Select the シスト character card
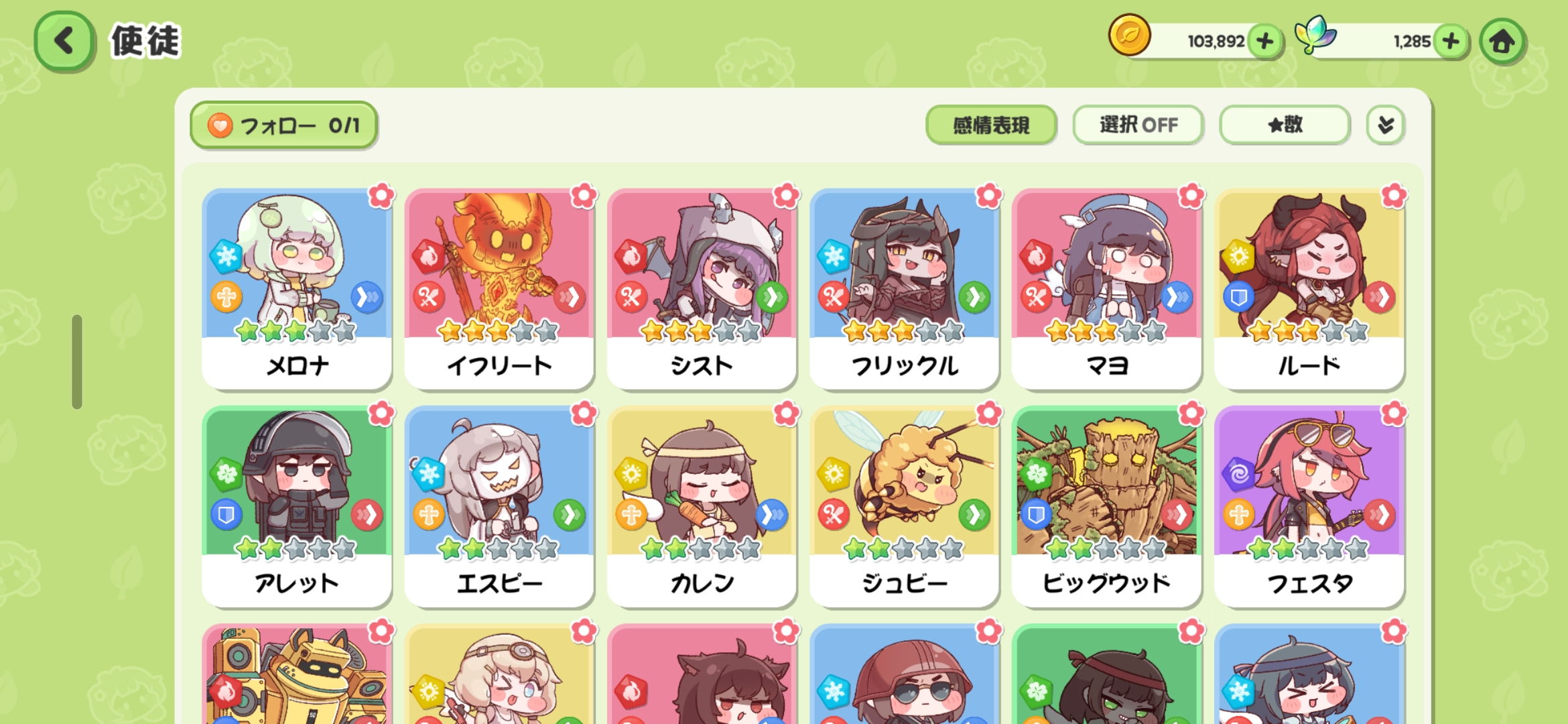Viewport: 1568px width, 724px height. 702,288
